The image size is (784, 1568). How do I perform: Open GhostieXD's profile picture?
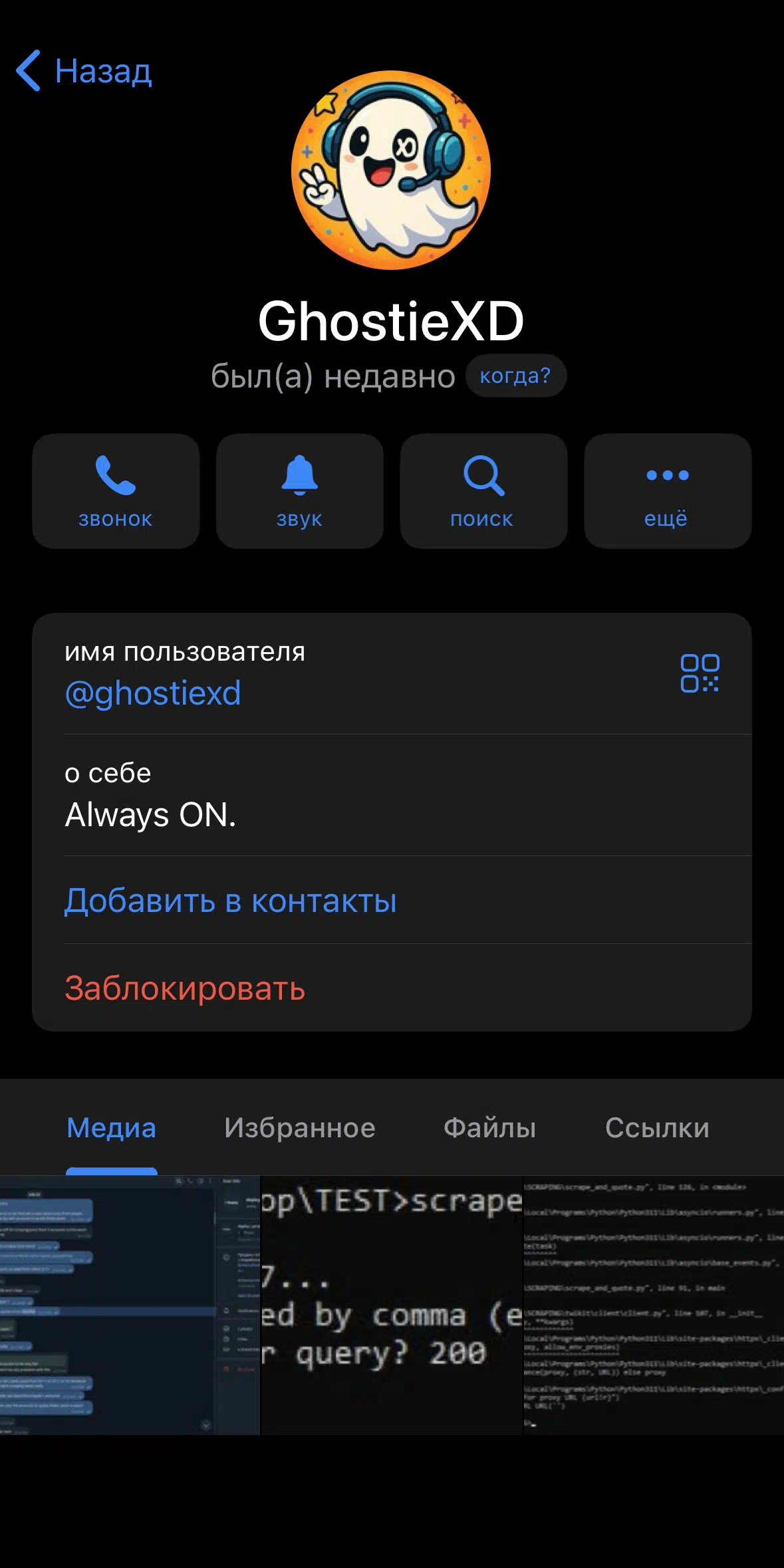(x=391, y=170)
